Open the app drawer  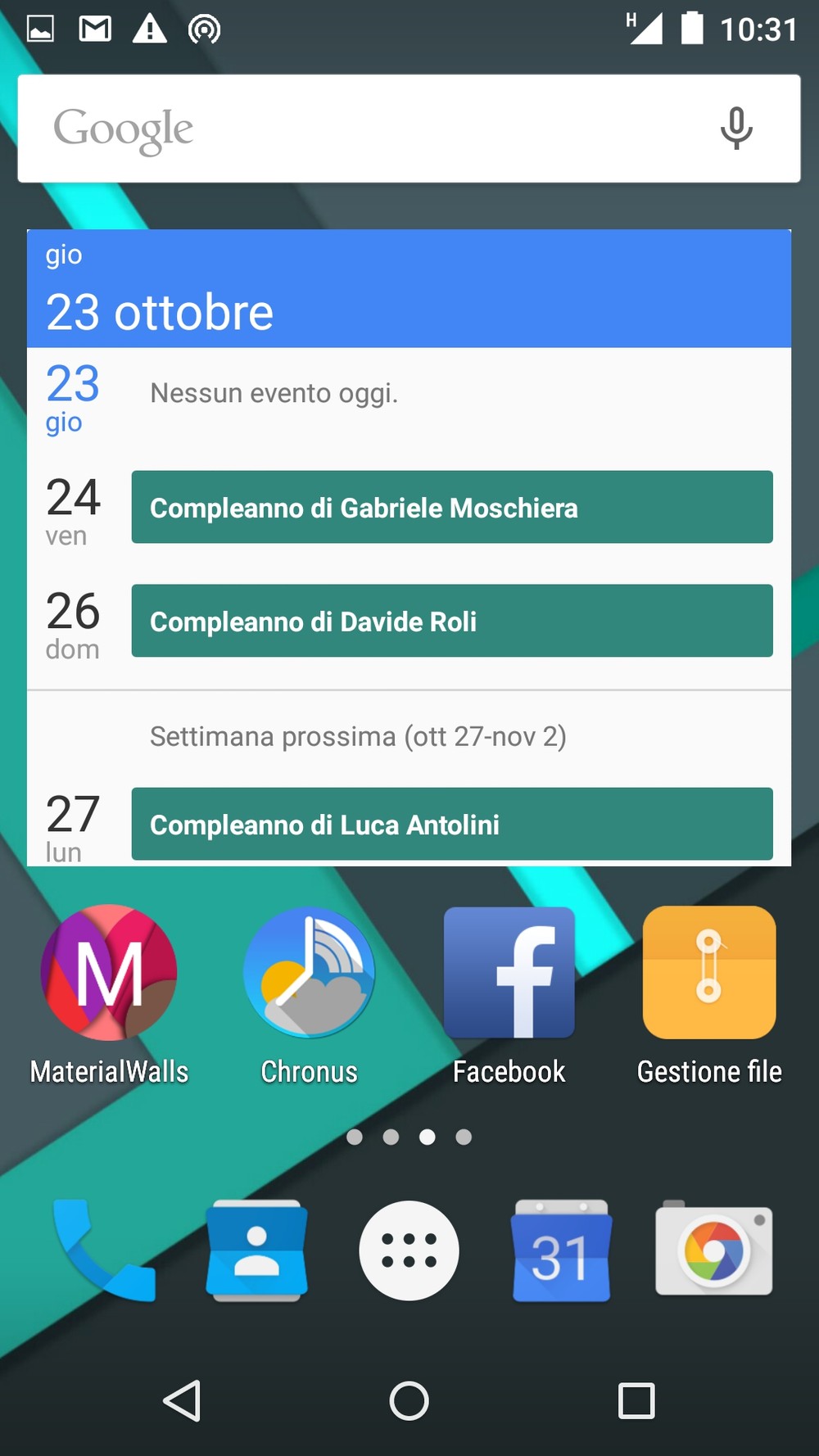click(409, 1250)
